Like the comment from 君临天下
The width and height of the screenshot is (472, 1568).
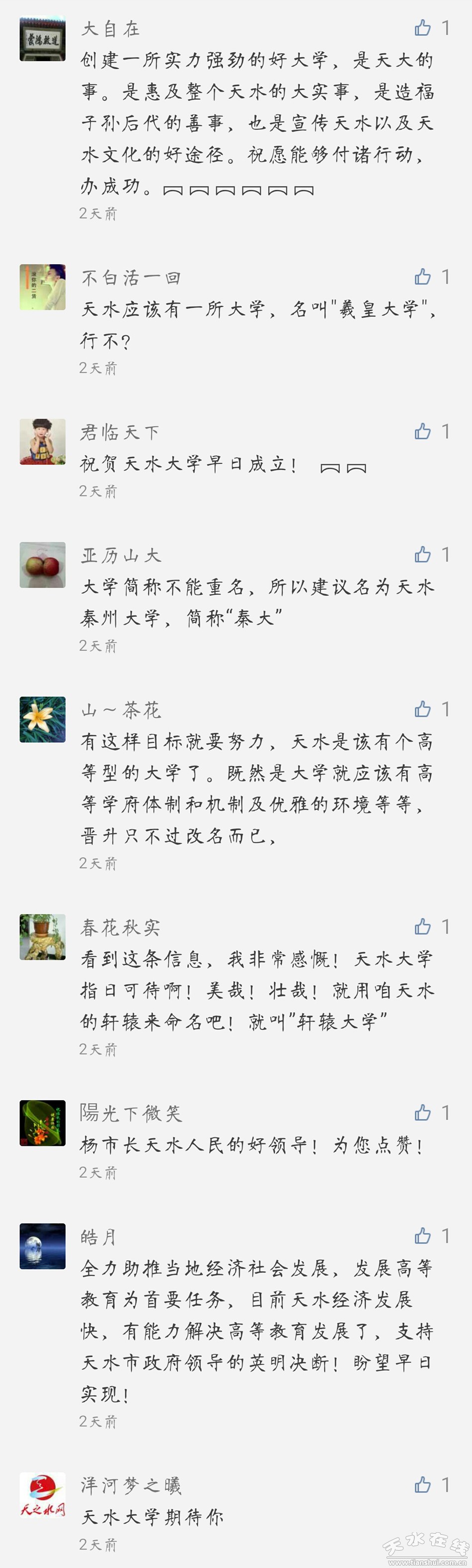pyautogui.click(x=423, y=431)
